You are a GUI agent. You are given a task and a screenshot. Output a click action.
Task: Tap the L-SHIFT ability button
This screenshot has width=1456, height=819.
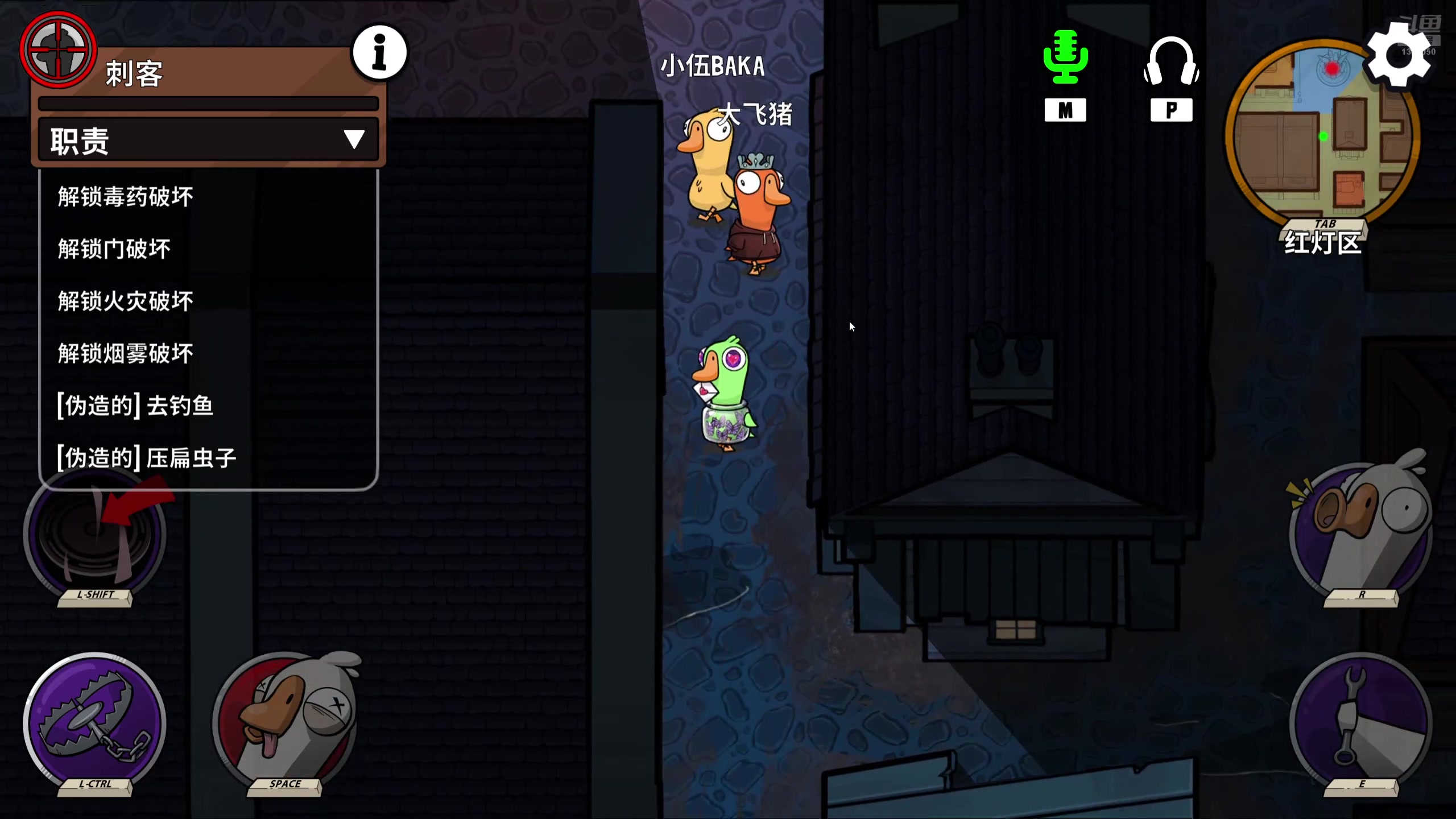point(94,535)
